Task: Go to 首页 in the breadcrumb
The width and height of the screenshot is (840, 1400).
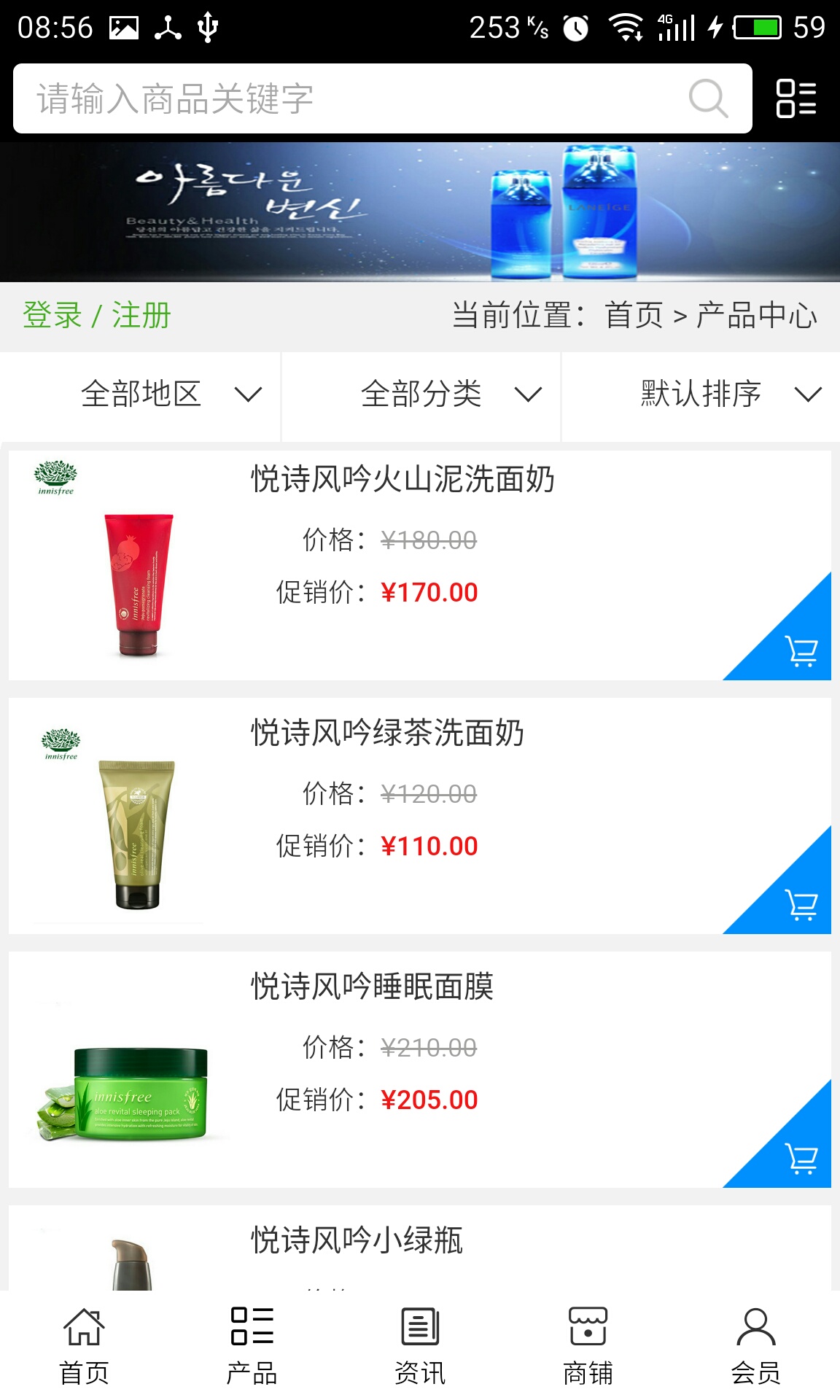Action: [x=634, y=316]
